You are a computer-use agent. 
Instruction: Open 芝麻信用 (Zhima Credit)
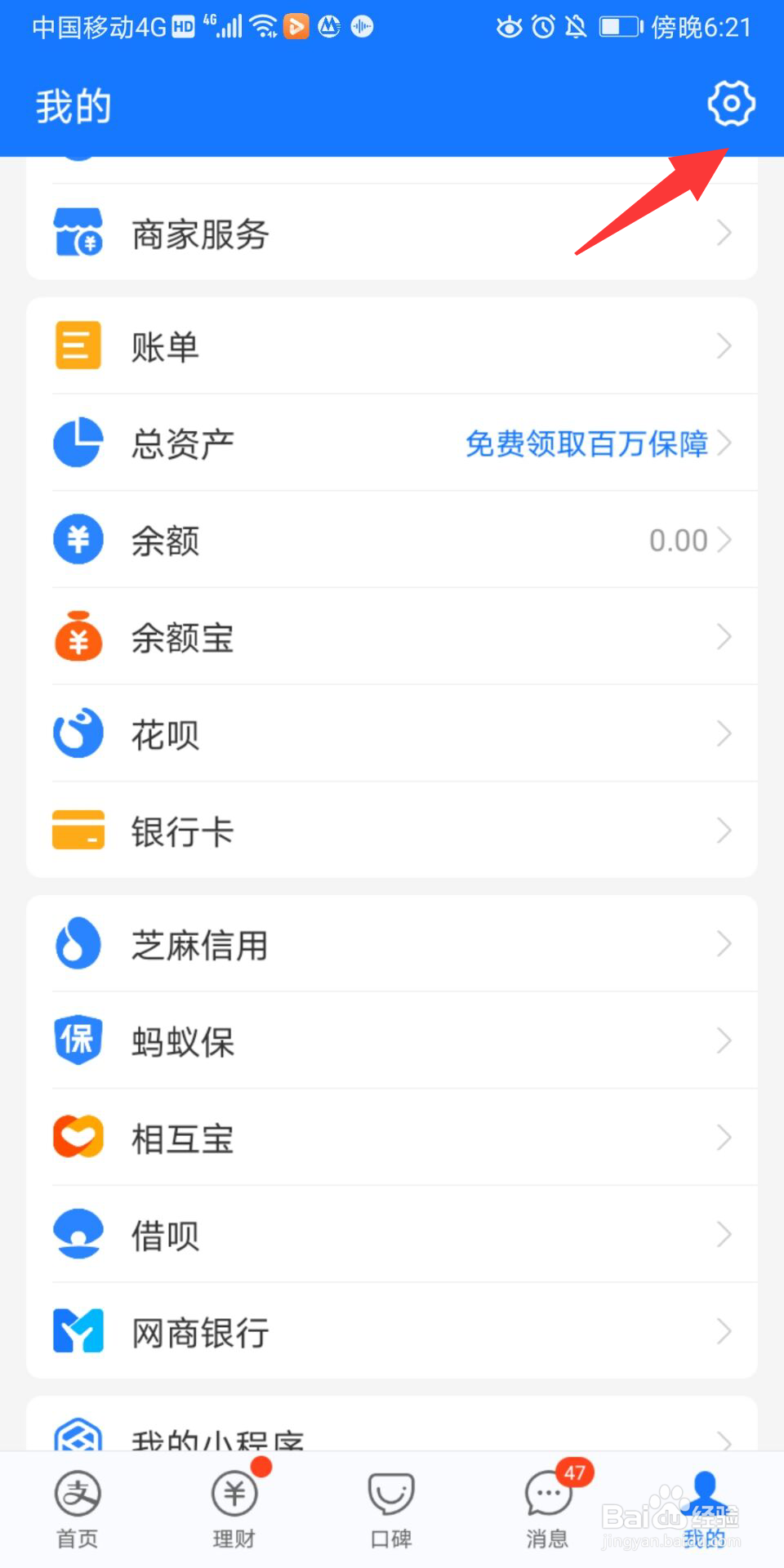tap(78, 943)
